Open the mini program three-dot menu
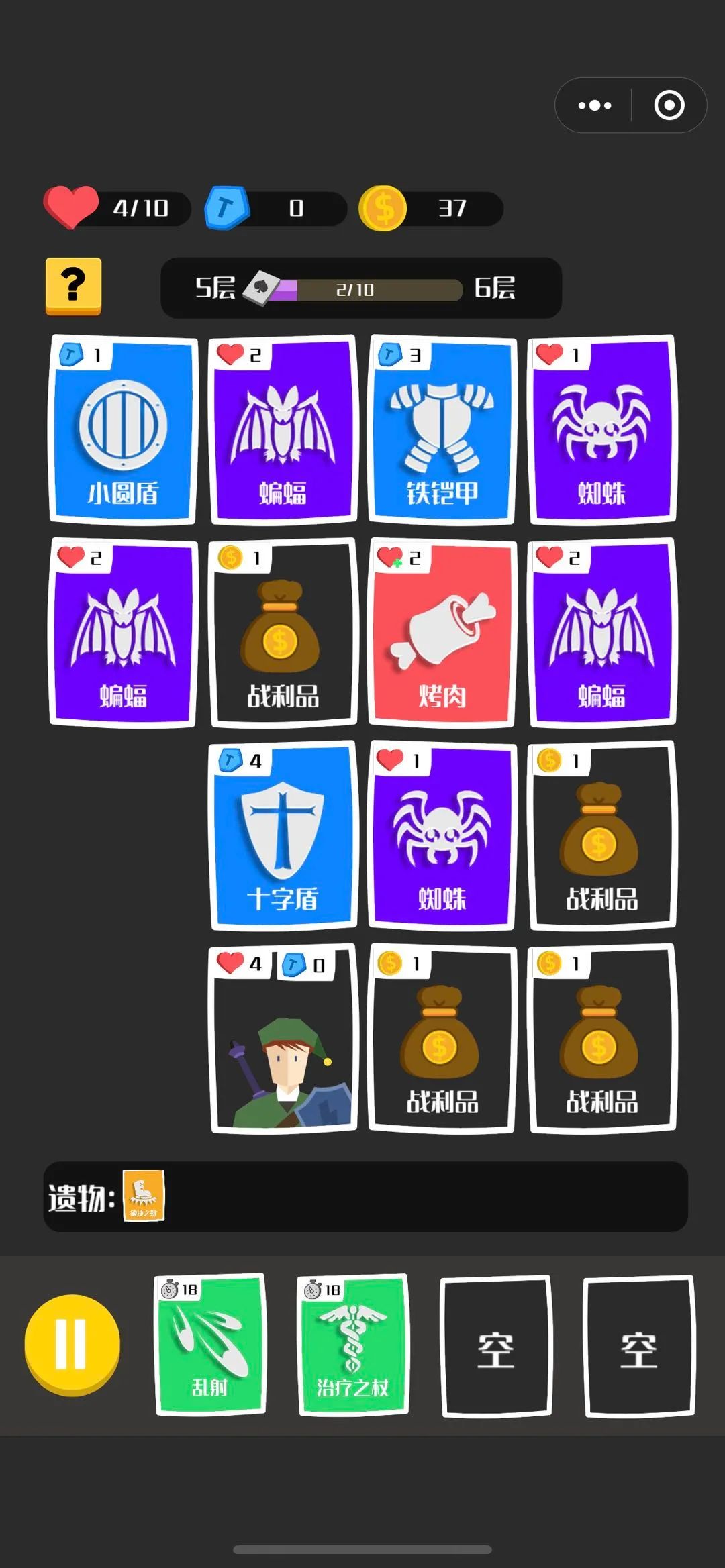Viewport: 725px width, 1568px height. (595, 105)
